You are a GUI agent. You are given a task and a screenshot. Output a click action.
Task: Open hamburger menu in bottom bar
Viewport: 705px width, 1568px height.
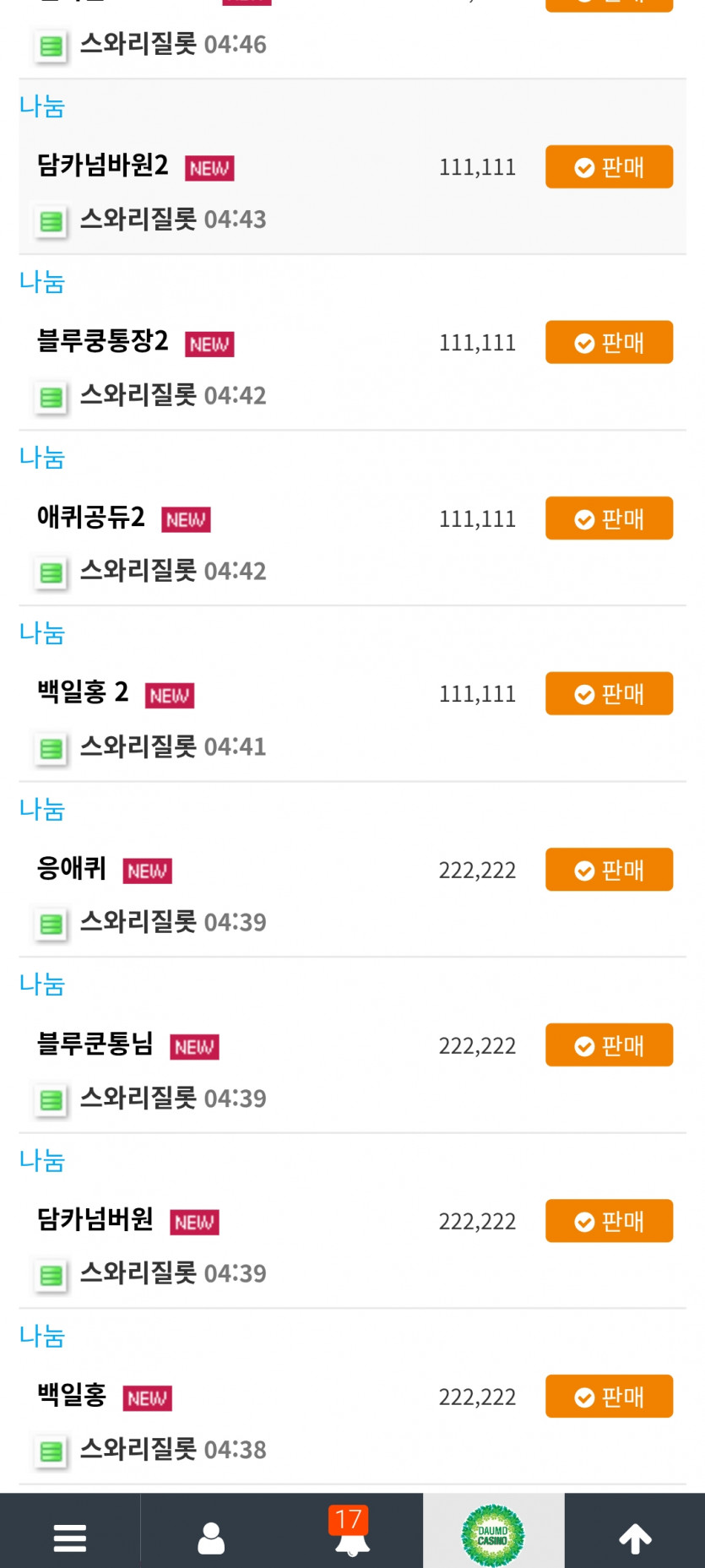point(68,1533)
